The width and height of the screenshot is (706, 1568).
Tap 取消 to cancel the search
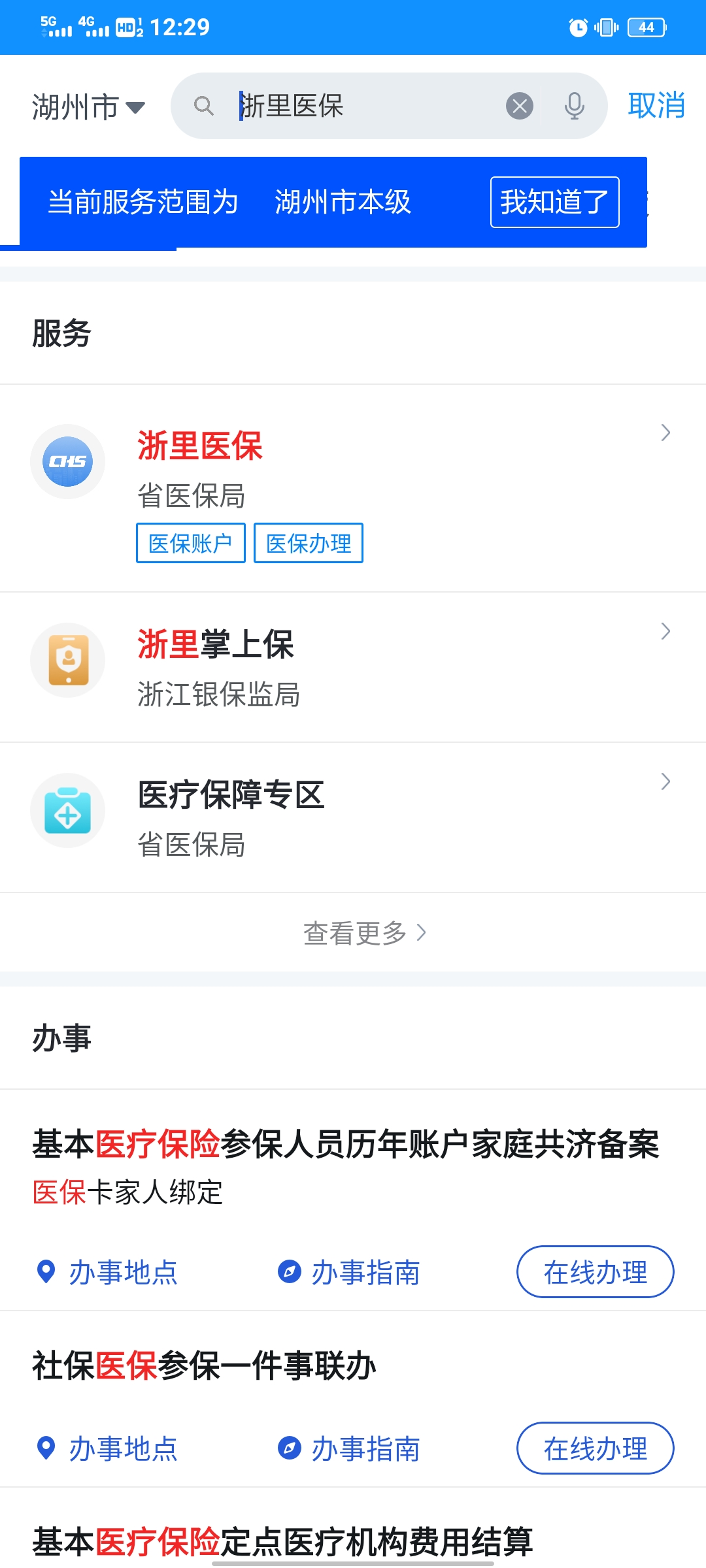[656, 105]
